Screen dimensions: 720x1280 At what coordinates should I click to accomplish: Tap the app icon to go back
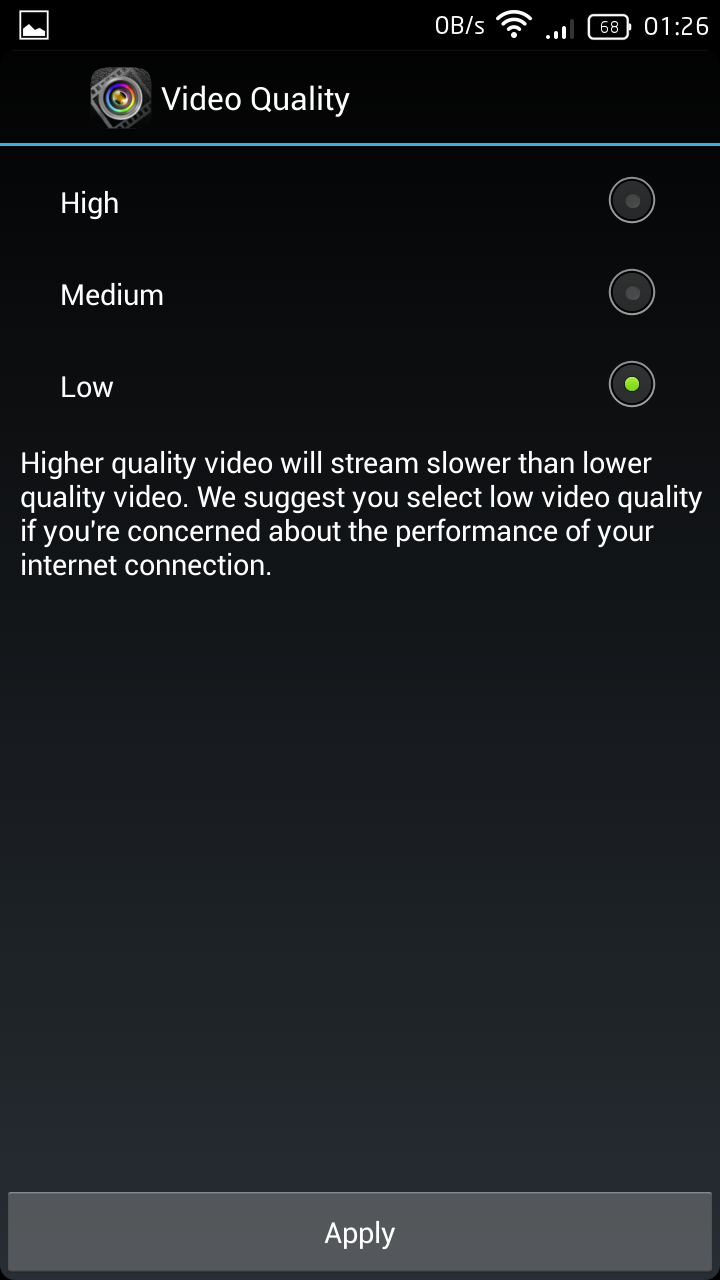point(120,99)
